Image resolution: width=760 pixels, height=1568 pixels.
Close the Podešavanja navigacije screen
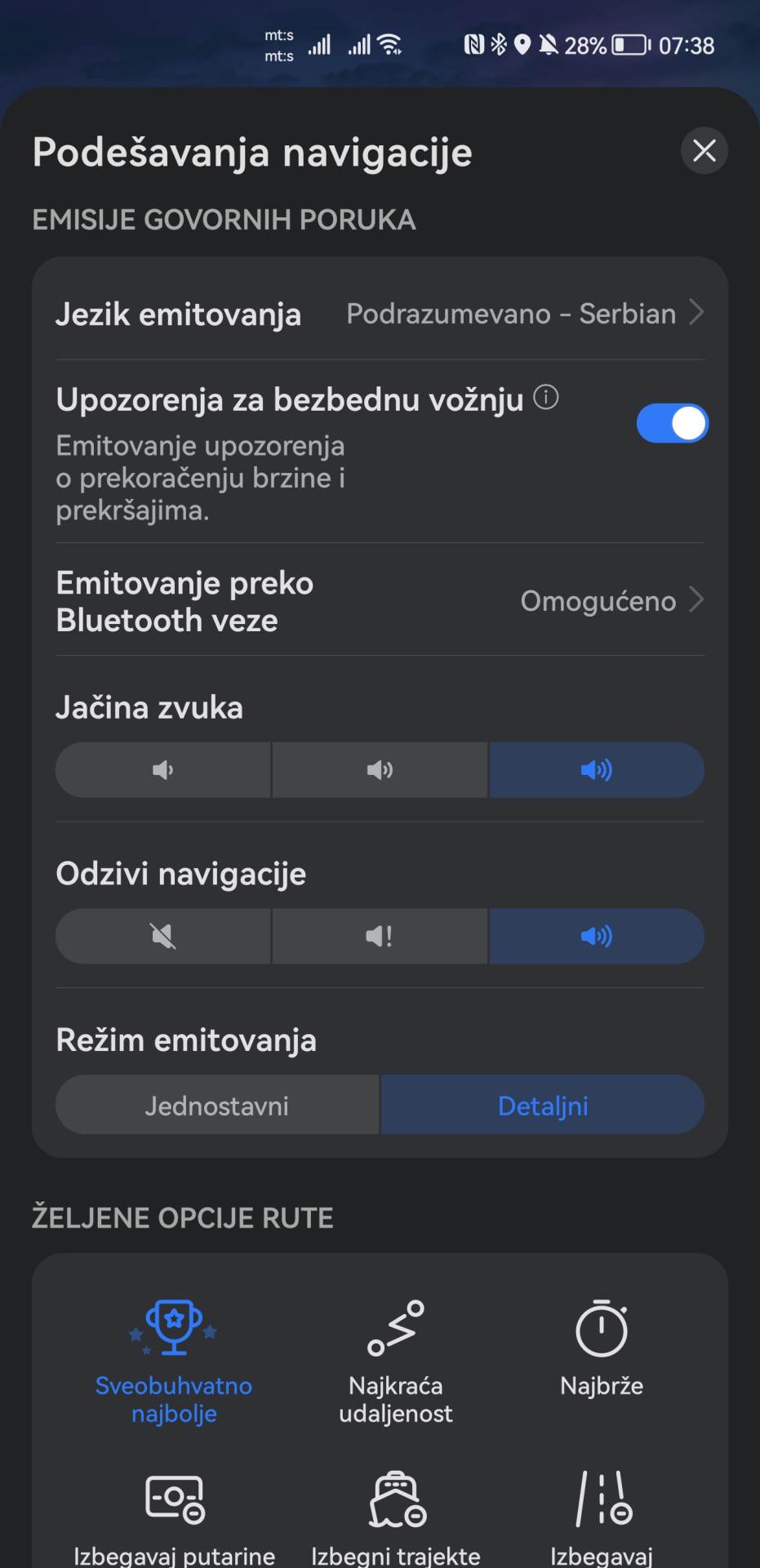click(x=704, y=150)
